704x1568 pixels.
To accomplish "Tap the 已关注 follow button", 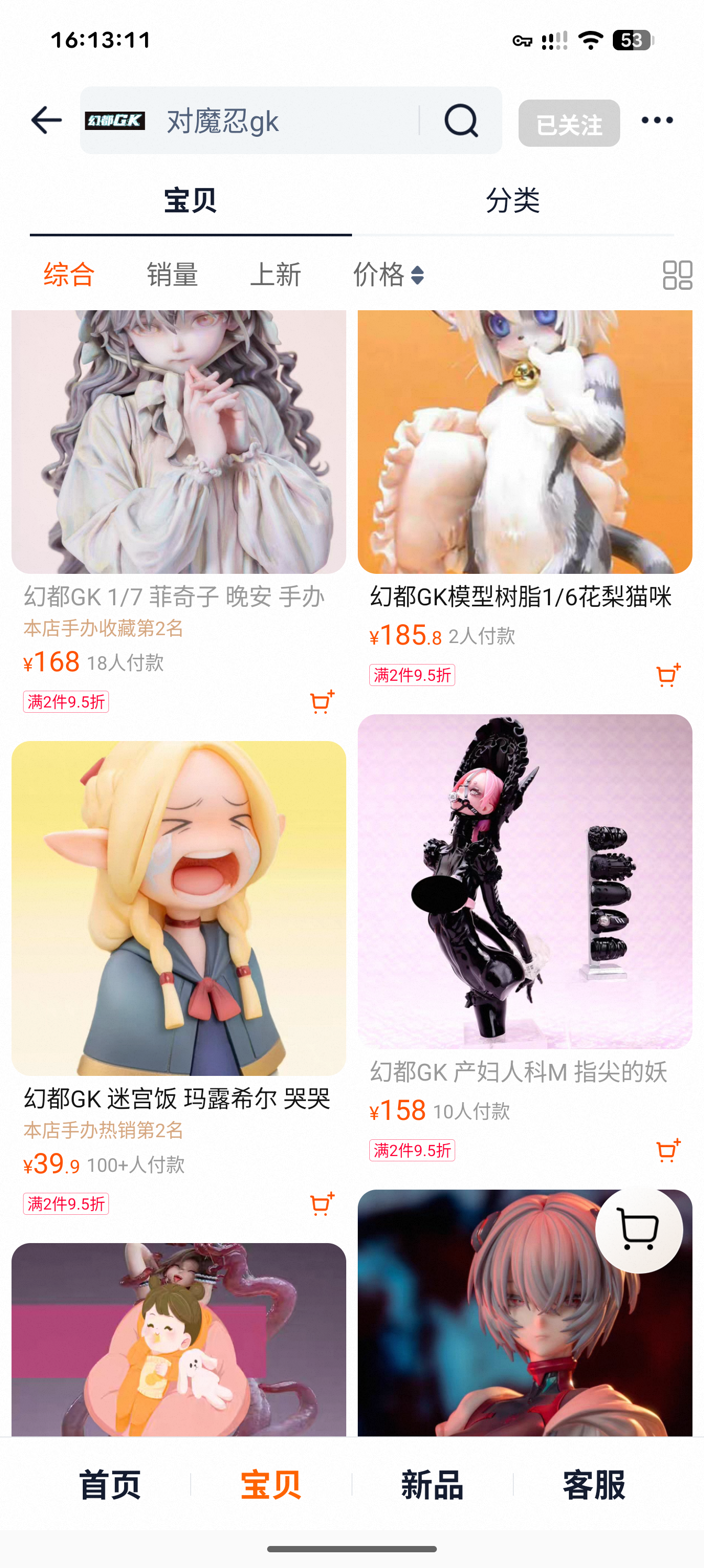I will click(x=568, y=124).
